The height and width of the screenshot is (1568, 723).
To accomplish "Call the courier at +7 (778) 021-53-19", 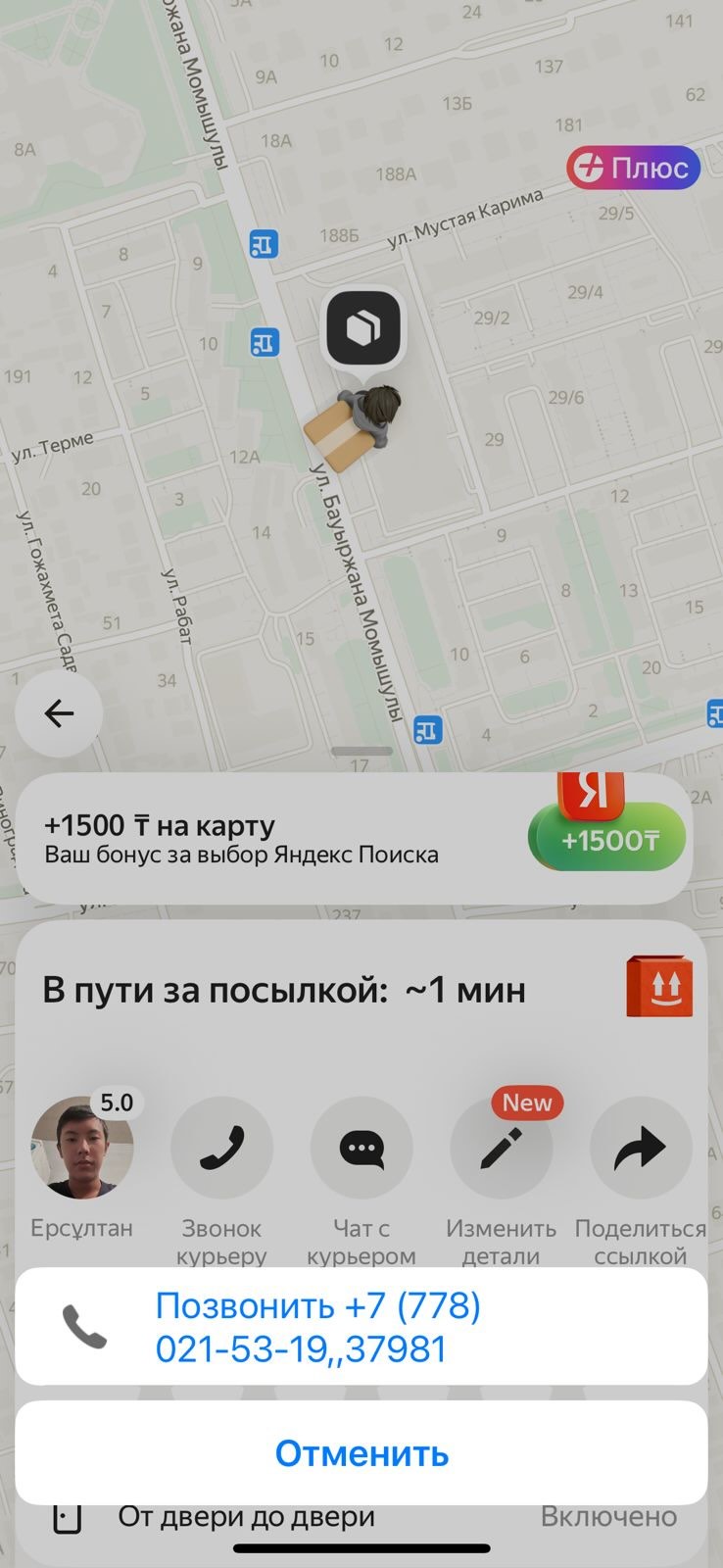I will [361, 1327].
